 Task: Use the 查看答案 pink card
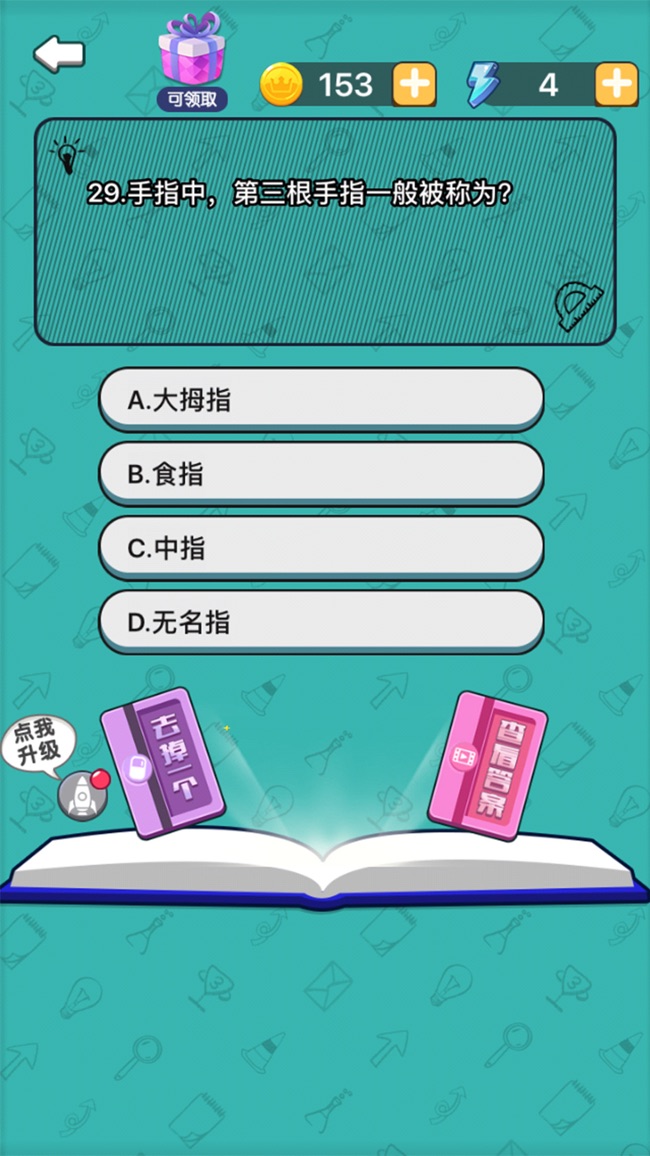487,760
